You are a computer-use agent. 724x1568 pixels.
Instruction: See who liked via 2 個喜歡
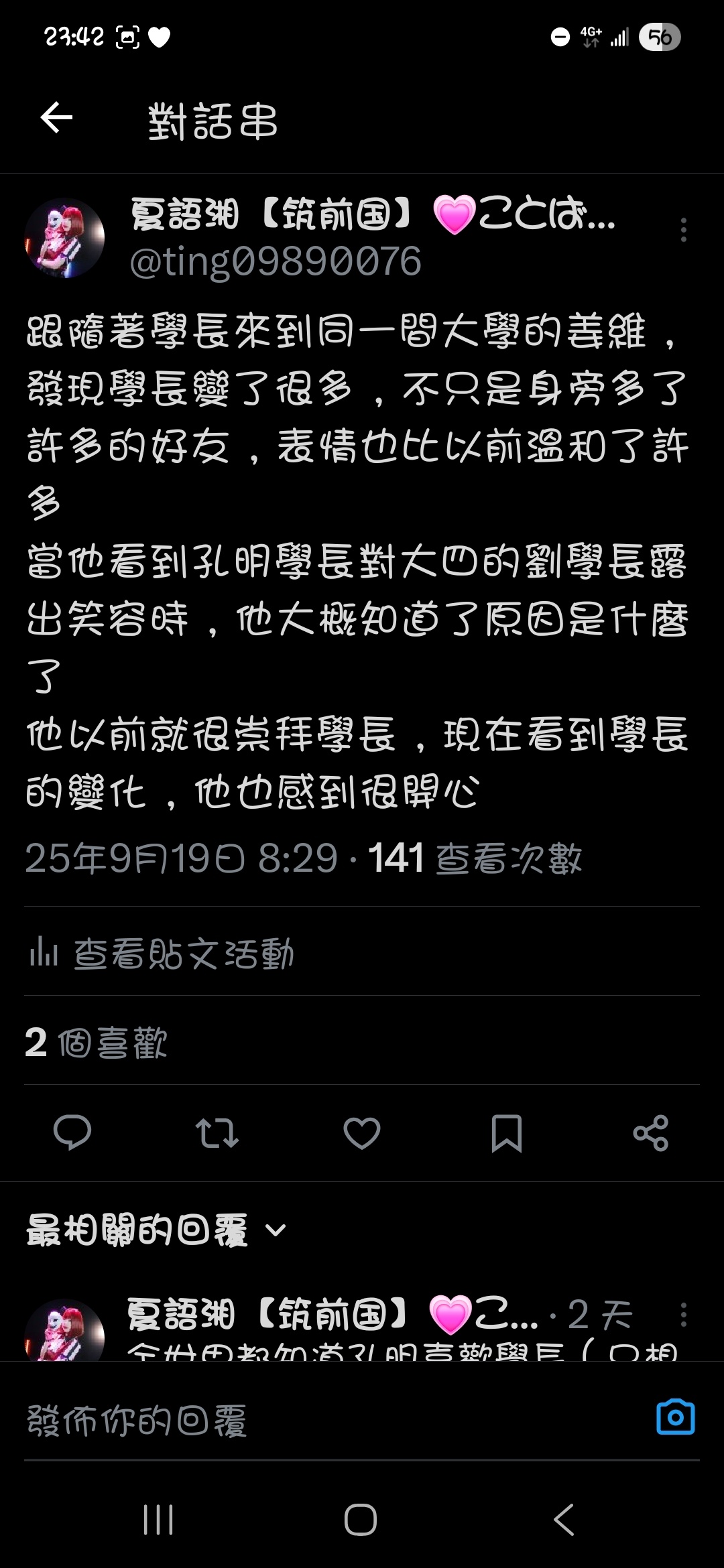point(96,1042)
